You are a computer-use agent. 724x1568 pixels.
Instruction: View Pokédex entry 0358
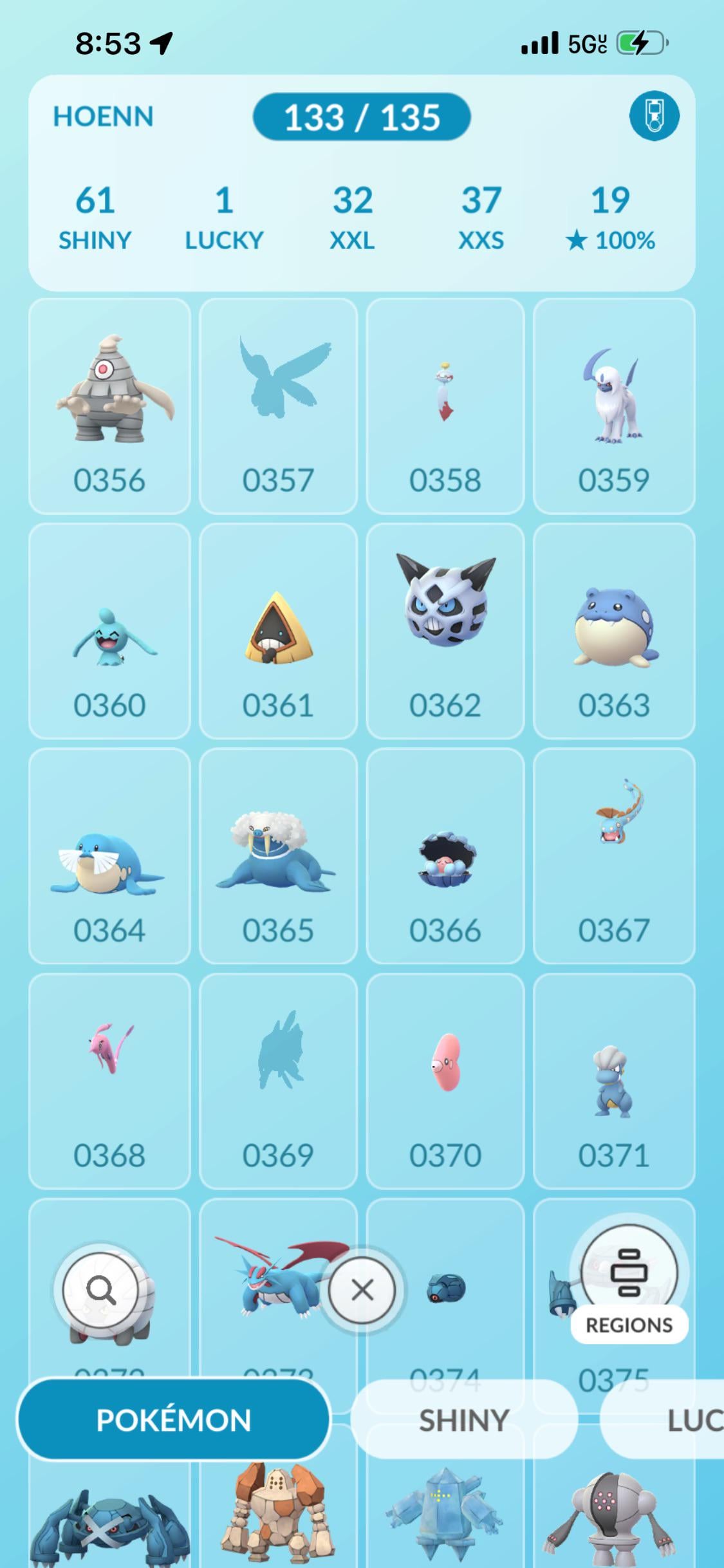tap(445, 406)
